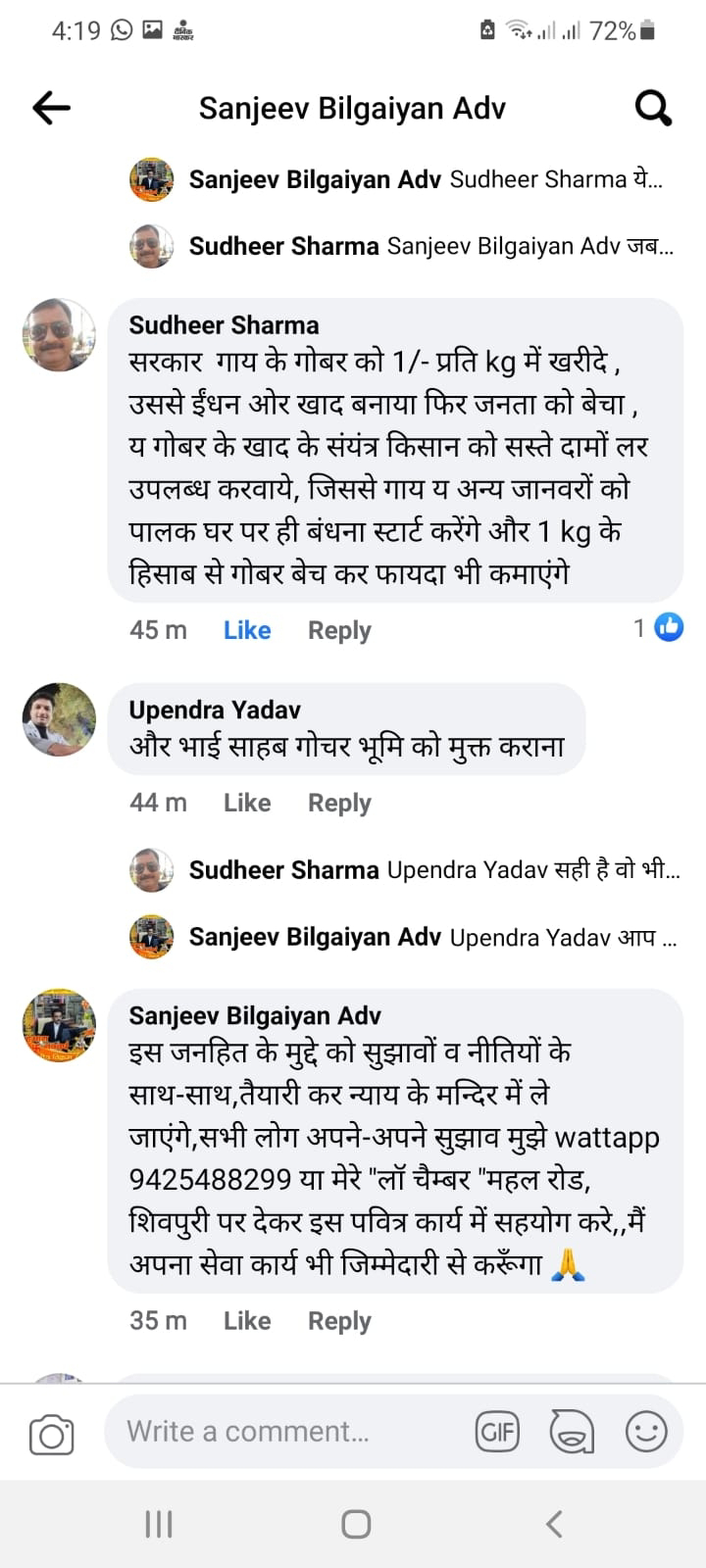Like Sanjeev Bilgaiyan Adv's 35 m comment
Image resolution: width=706 pixels, height=1568 pixels.
click(x=246, y=1321)
